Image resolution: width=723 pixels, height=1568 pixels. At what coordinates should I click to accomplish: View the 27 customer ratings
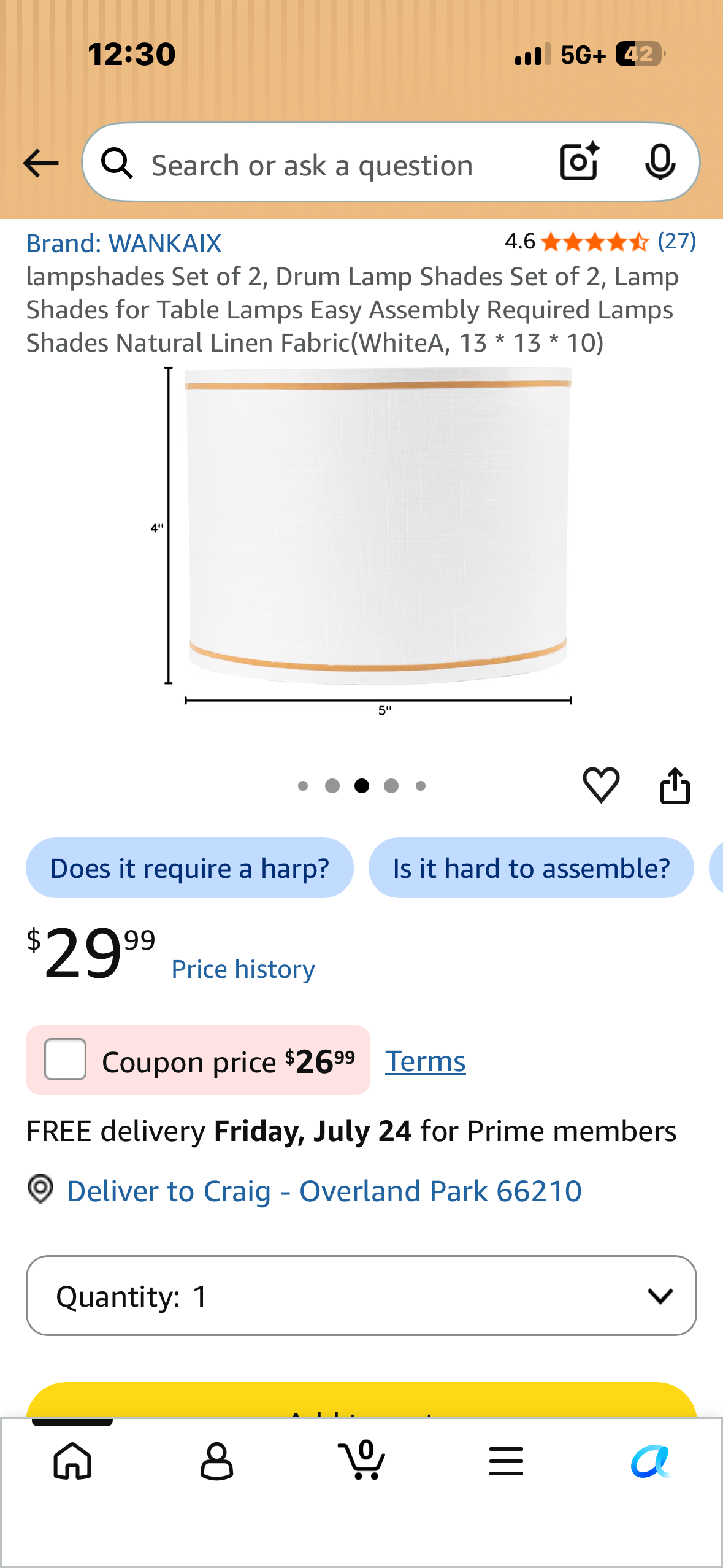676,241
